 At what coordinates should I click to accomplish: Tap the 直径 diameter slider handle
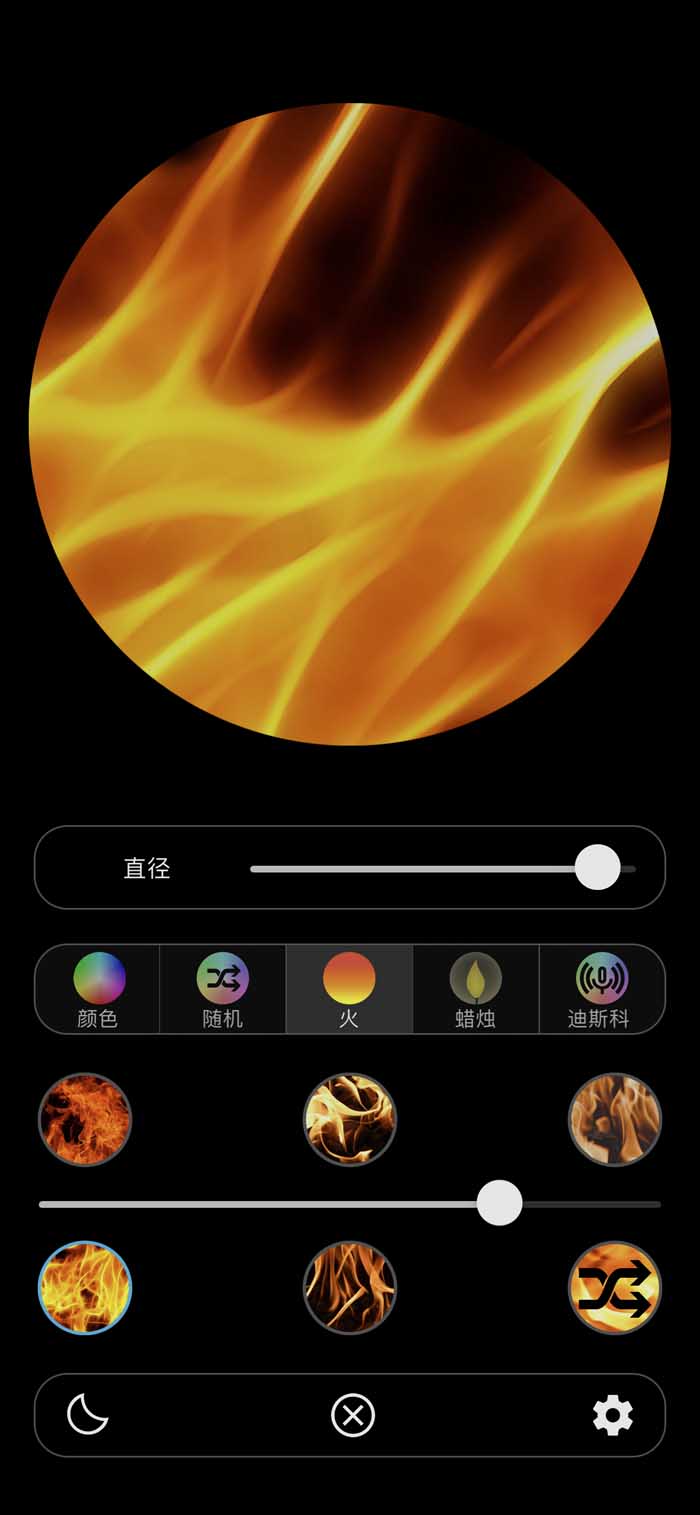[x=598, y=867]
